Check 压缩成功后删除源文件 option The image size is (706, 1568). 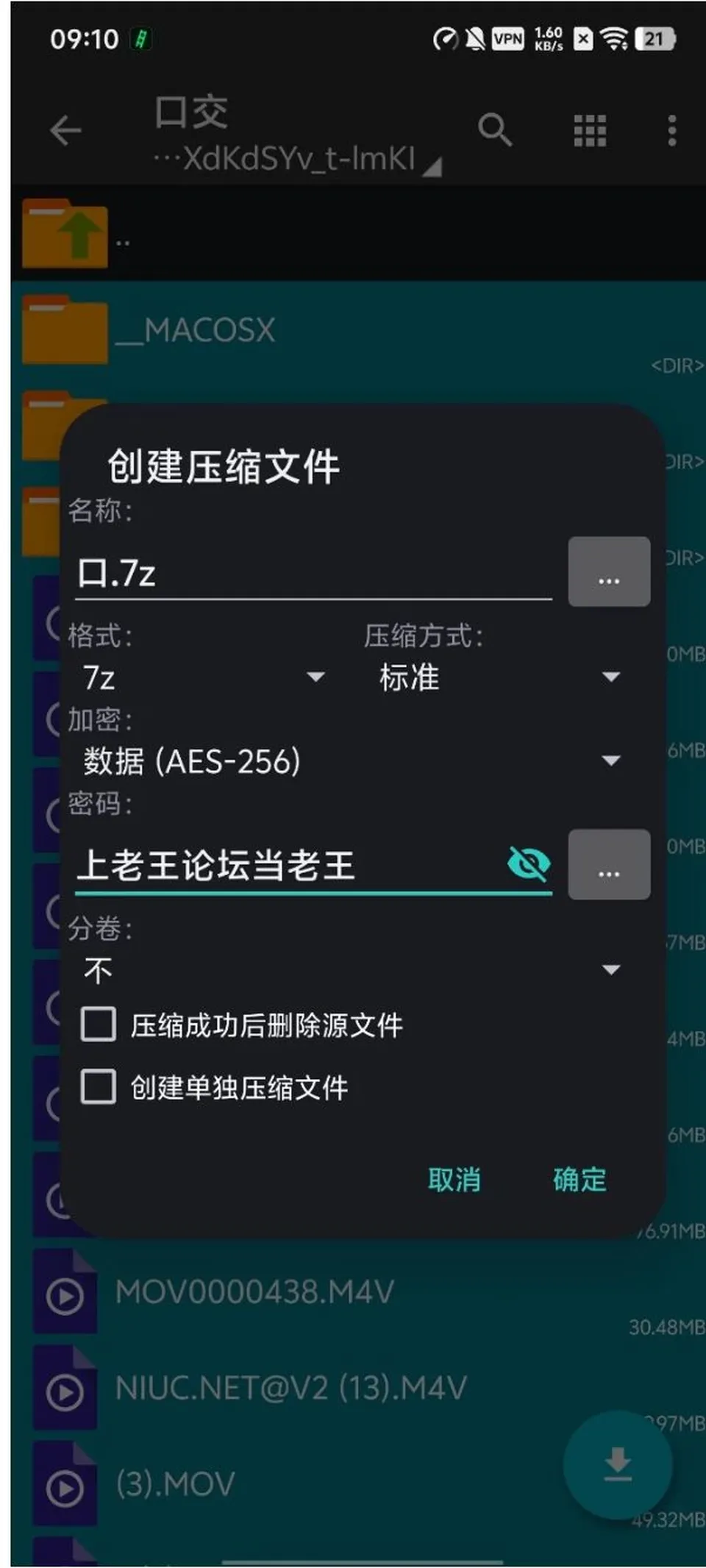242,1024
